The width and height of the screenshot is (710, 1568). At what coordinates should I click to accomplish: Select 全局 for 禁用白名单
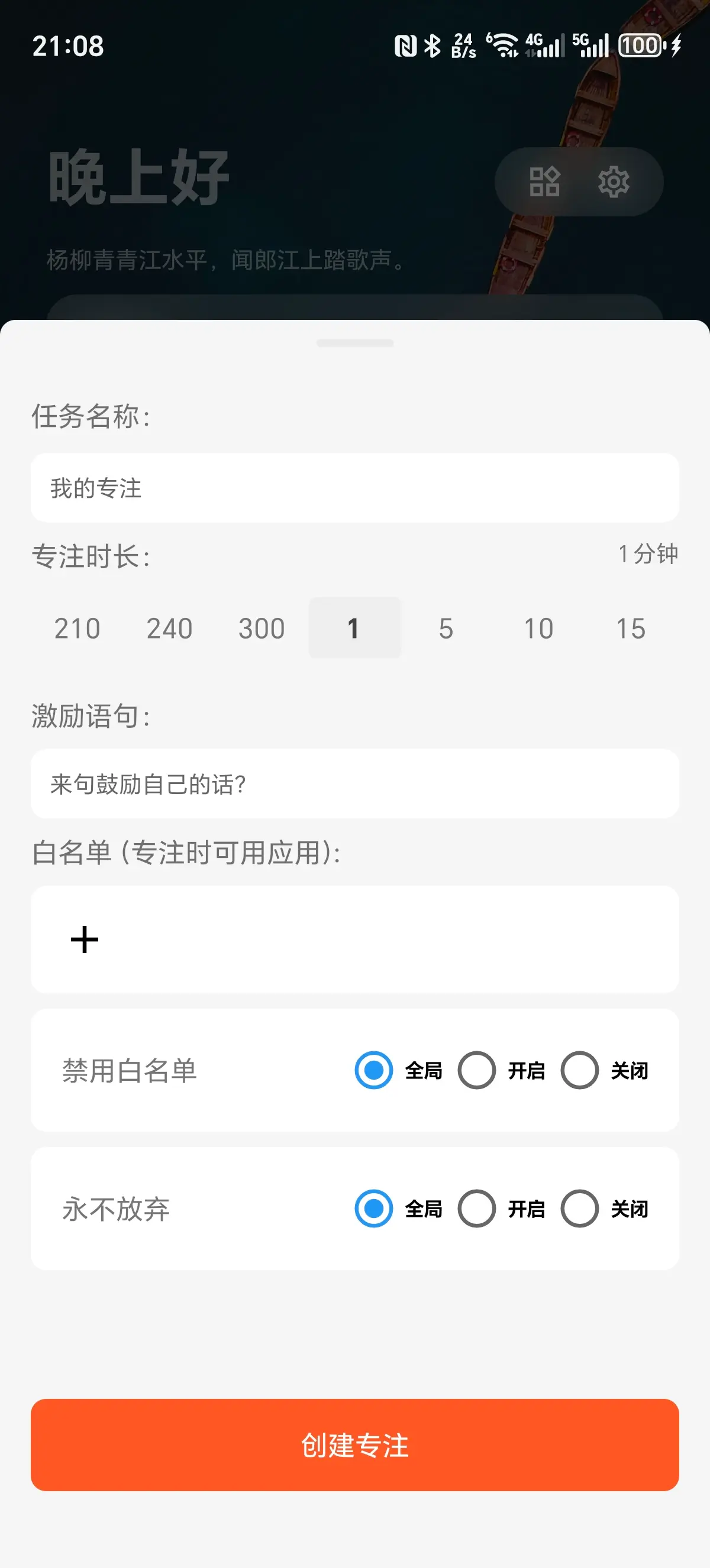coord(374,1070)
